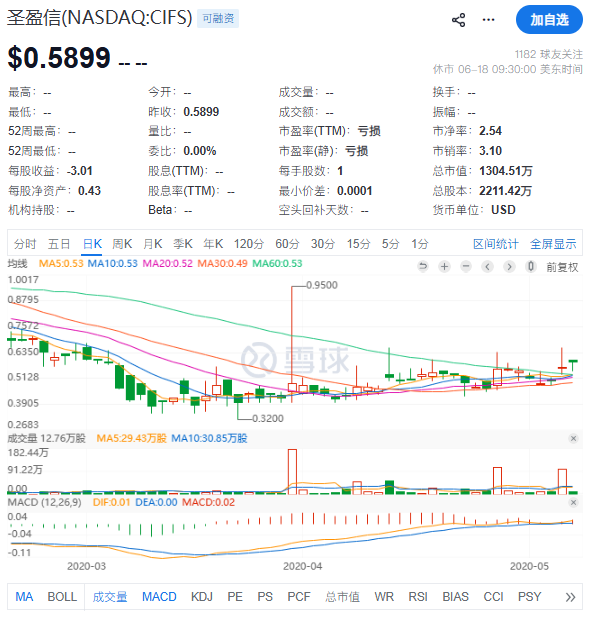
Task: Select the 周K chart tab
Action: click(x=122, y=244)
